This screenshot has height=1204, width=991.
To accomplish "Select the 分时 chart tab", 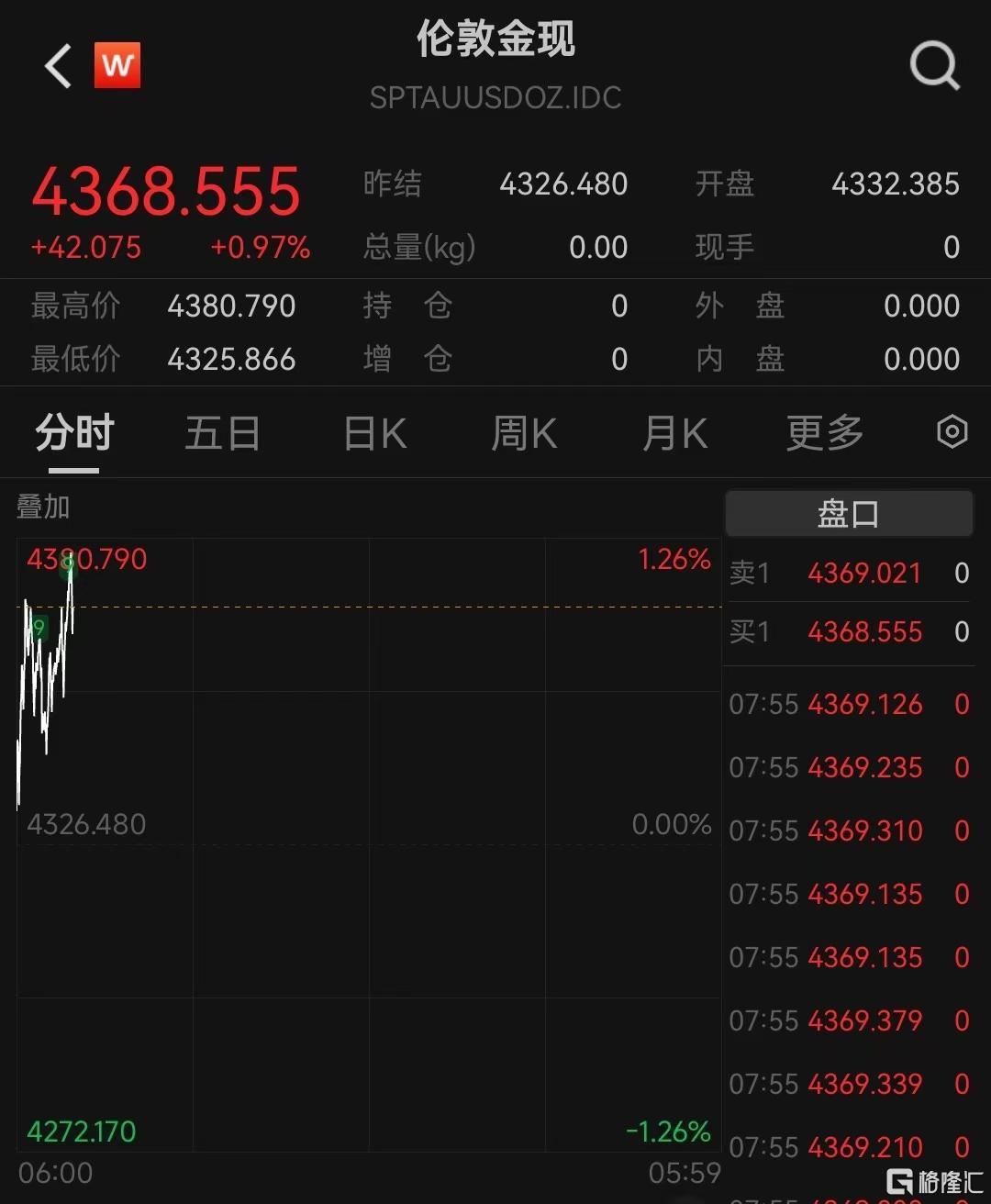I will tap(74, 433).
